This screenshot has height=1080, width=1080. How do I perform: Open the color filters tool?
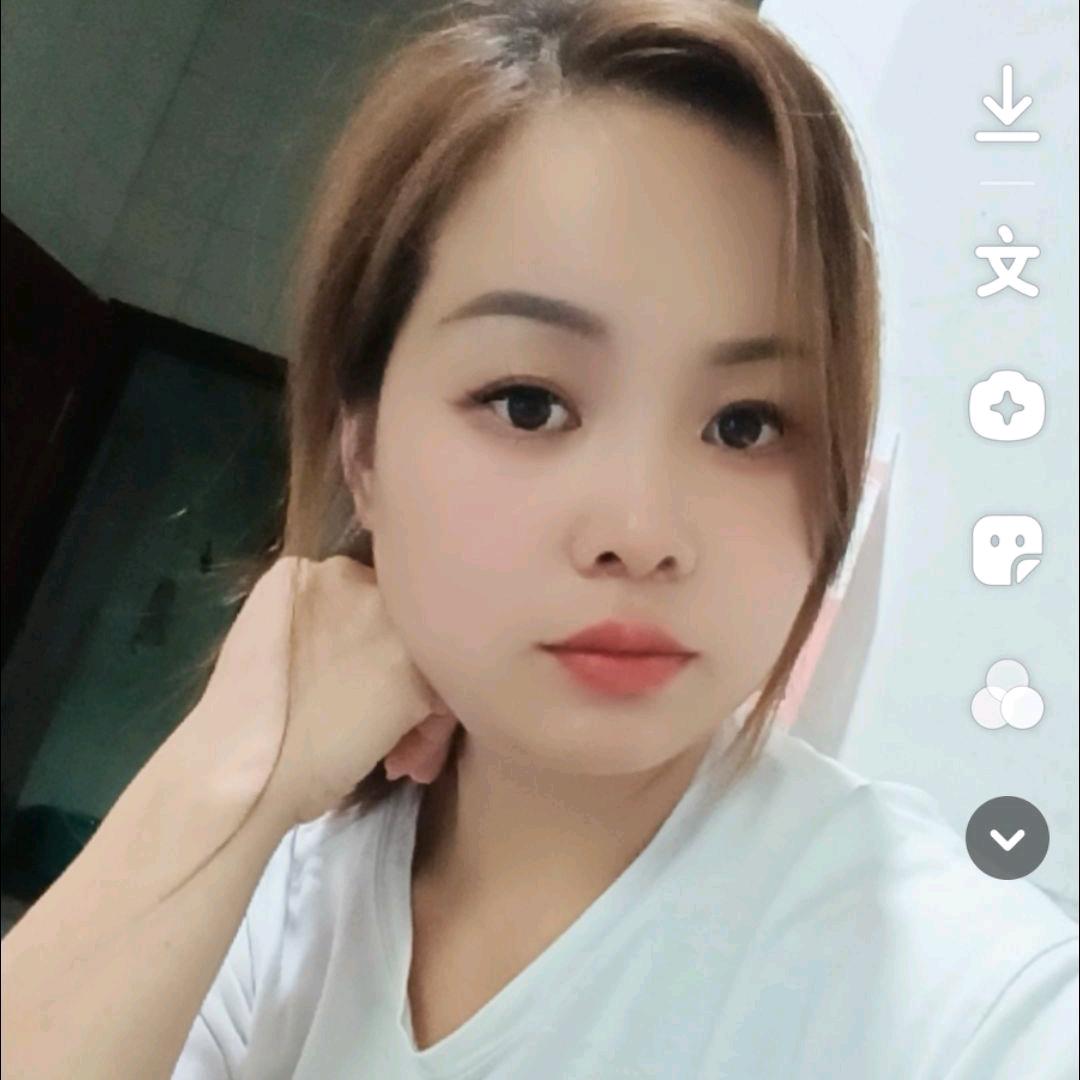point(1007,695)
